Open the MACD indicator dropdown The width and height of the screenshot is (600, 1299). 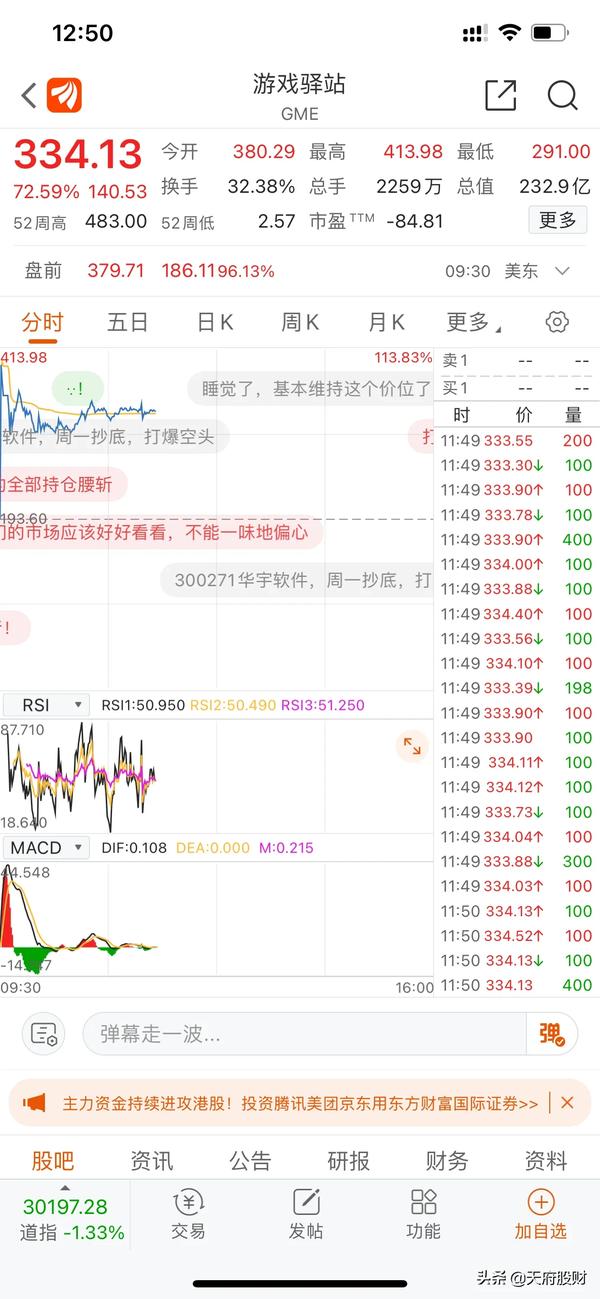click(x=46, y=847)
